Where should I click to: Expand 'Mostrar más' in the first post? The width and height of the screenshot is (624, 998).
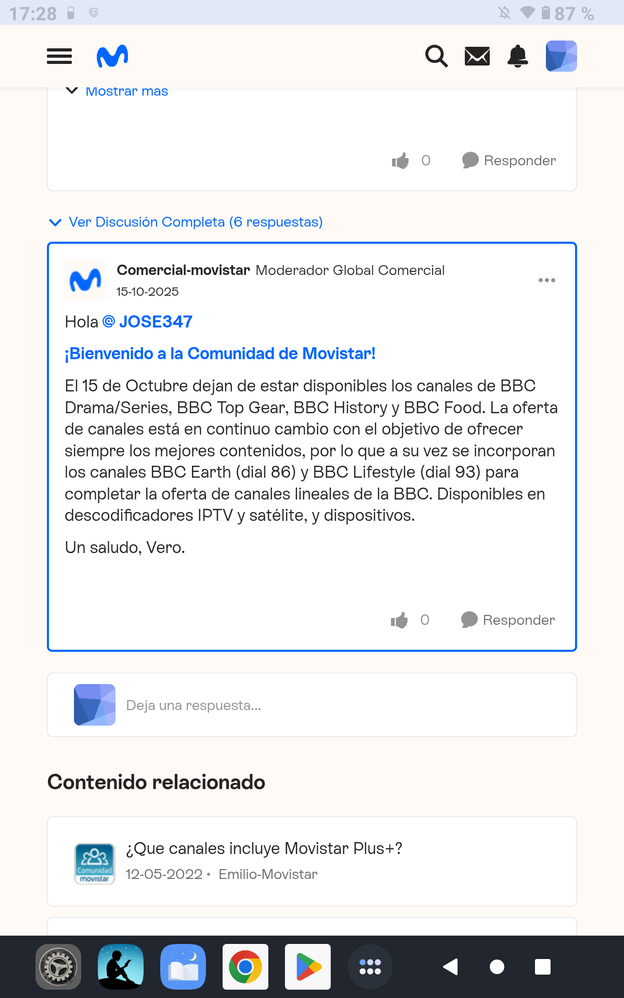point(126,91)
